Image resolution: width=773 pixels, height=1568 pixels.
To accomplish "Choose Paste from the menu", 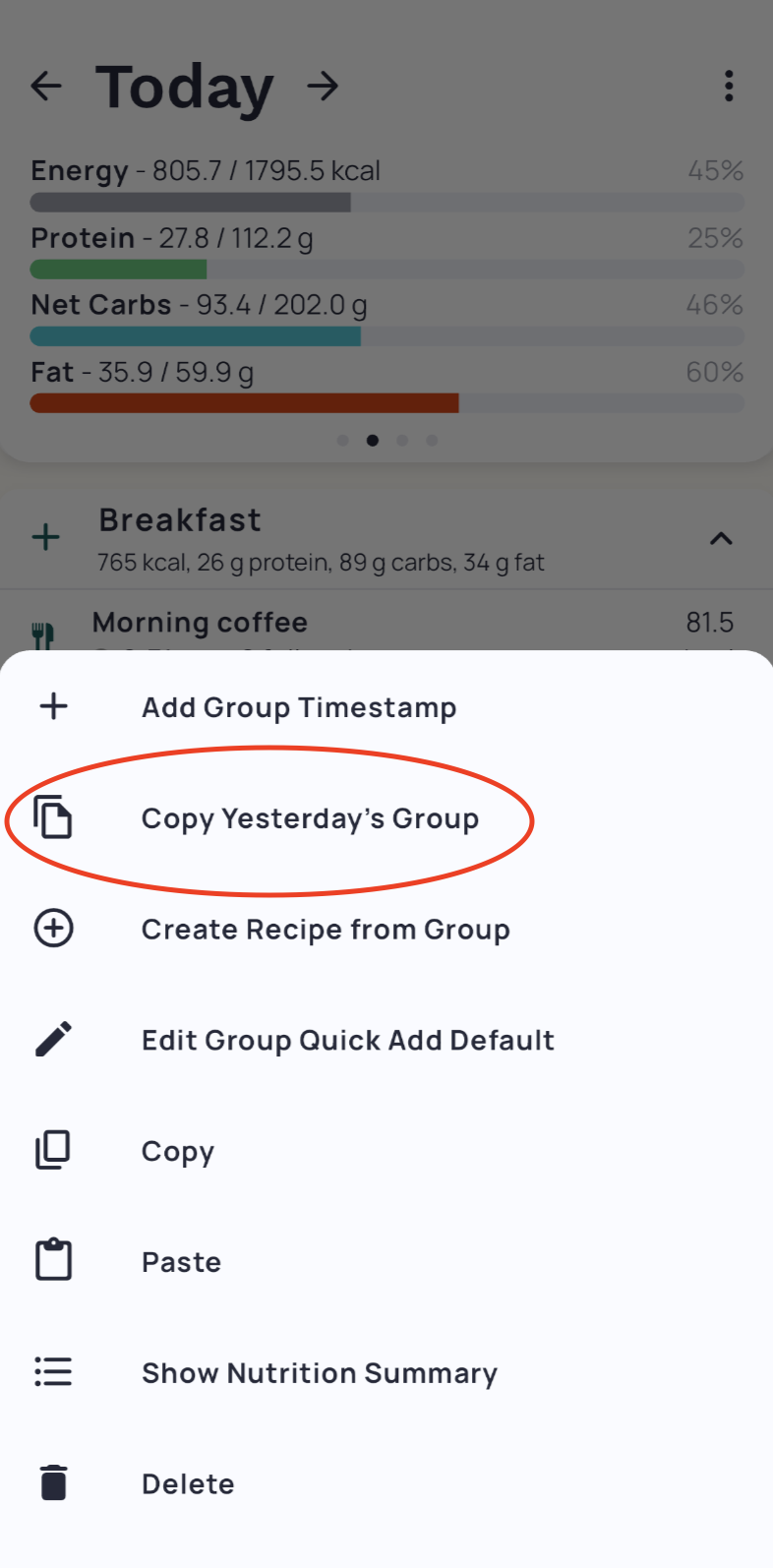I will (386, 1262).
